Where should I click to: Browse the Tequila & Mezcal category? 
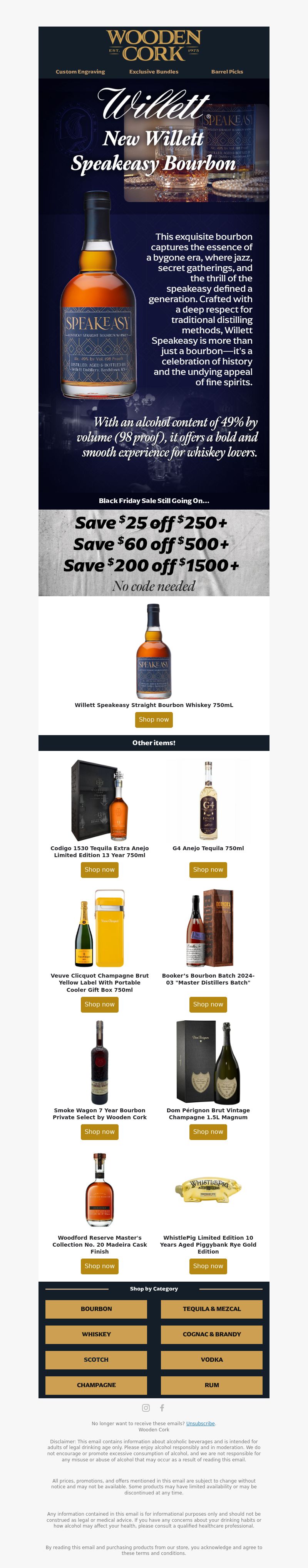click(x=212, y=1308)
